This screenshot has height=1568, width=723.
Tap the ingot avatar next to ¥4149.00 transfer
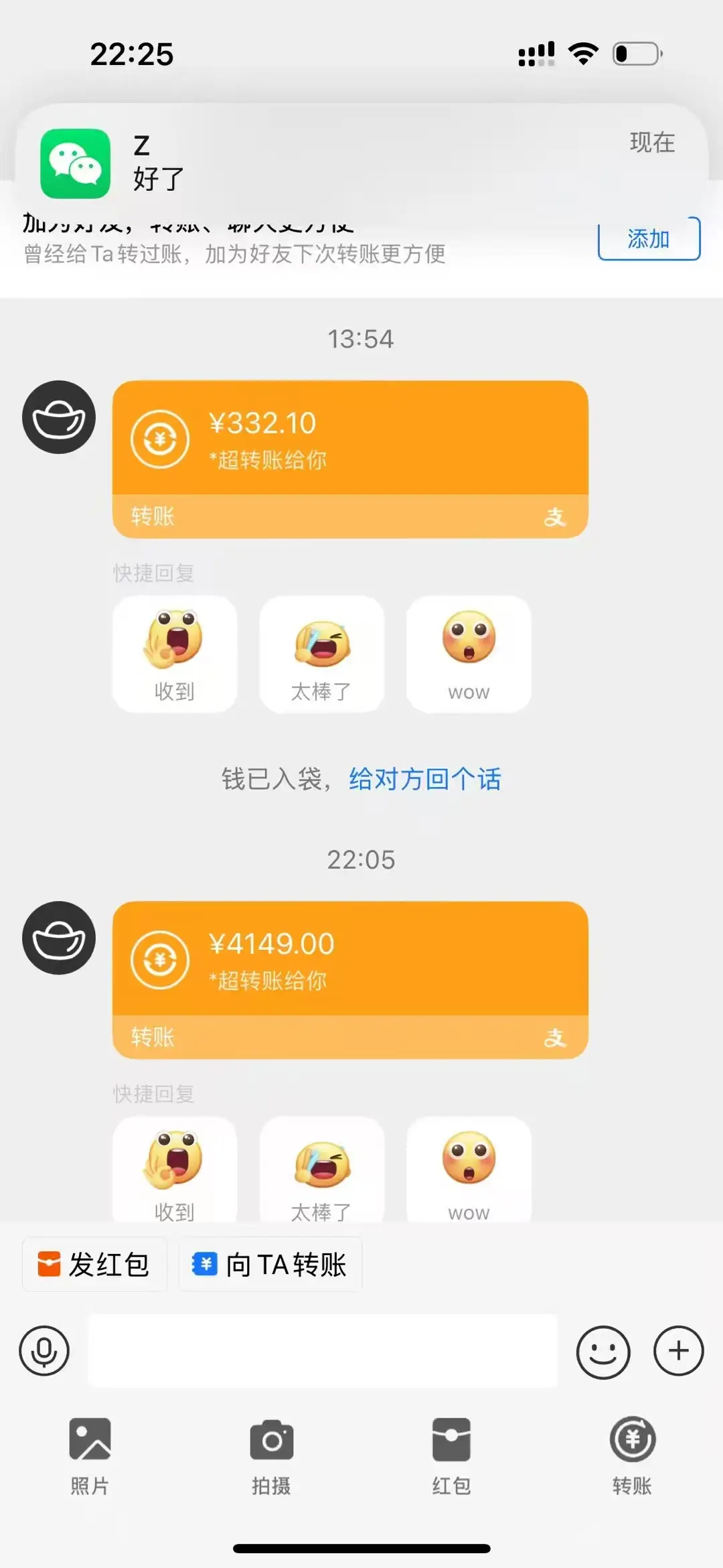pos(58,938)
